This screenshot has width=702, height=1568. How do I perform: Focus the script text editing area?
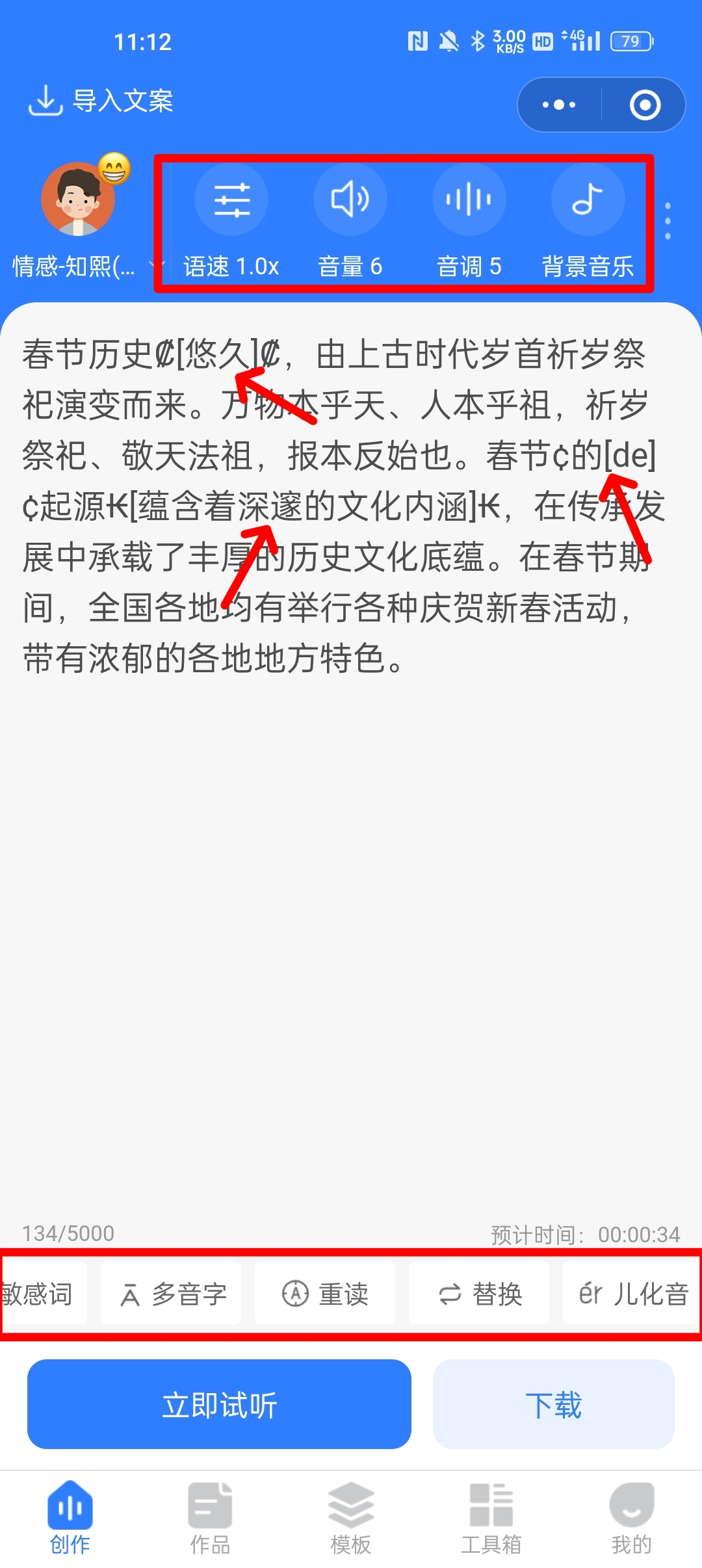[x=351, y=910]
